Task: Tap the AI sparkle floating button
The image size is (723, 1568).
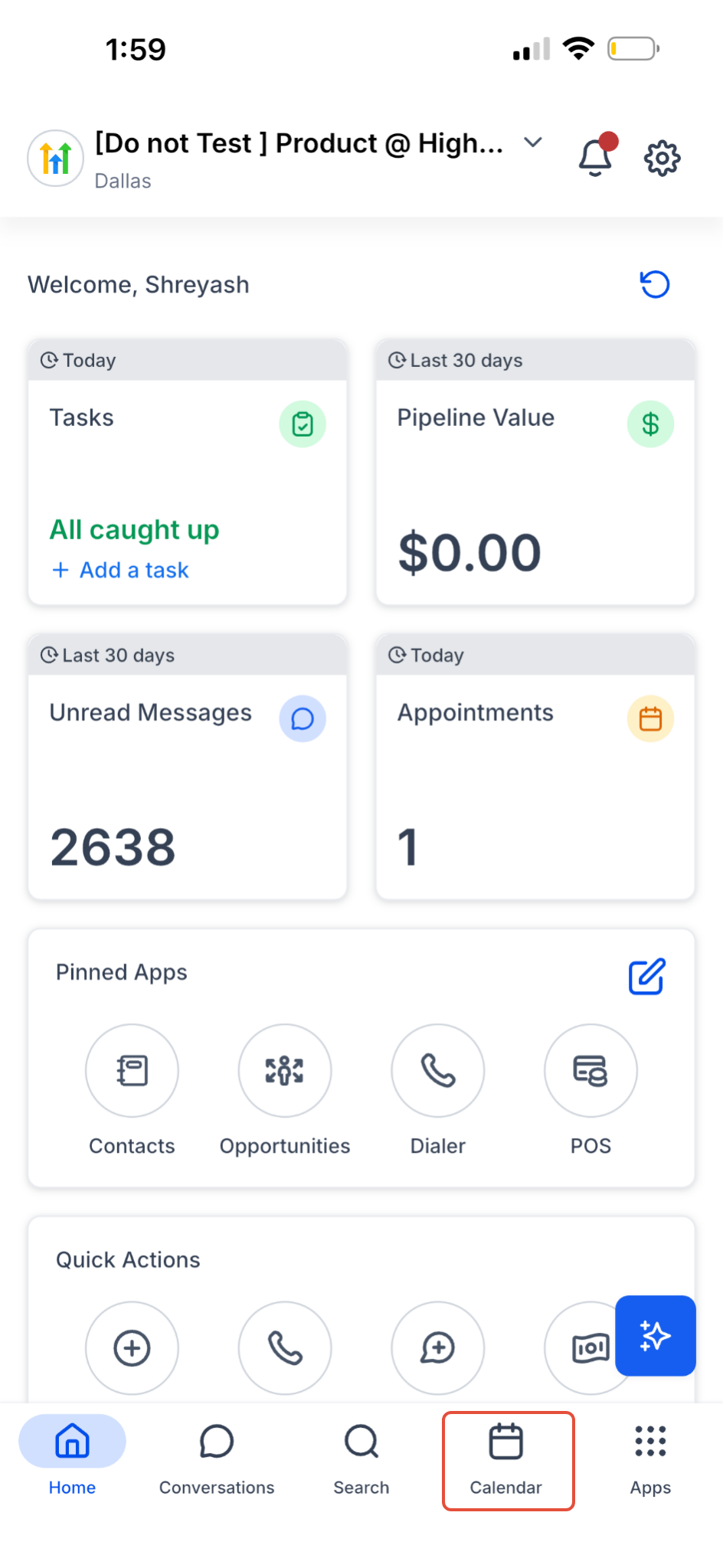Action: coord(656,1335)
